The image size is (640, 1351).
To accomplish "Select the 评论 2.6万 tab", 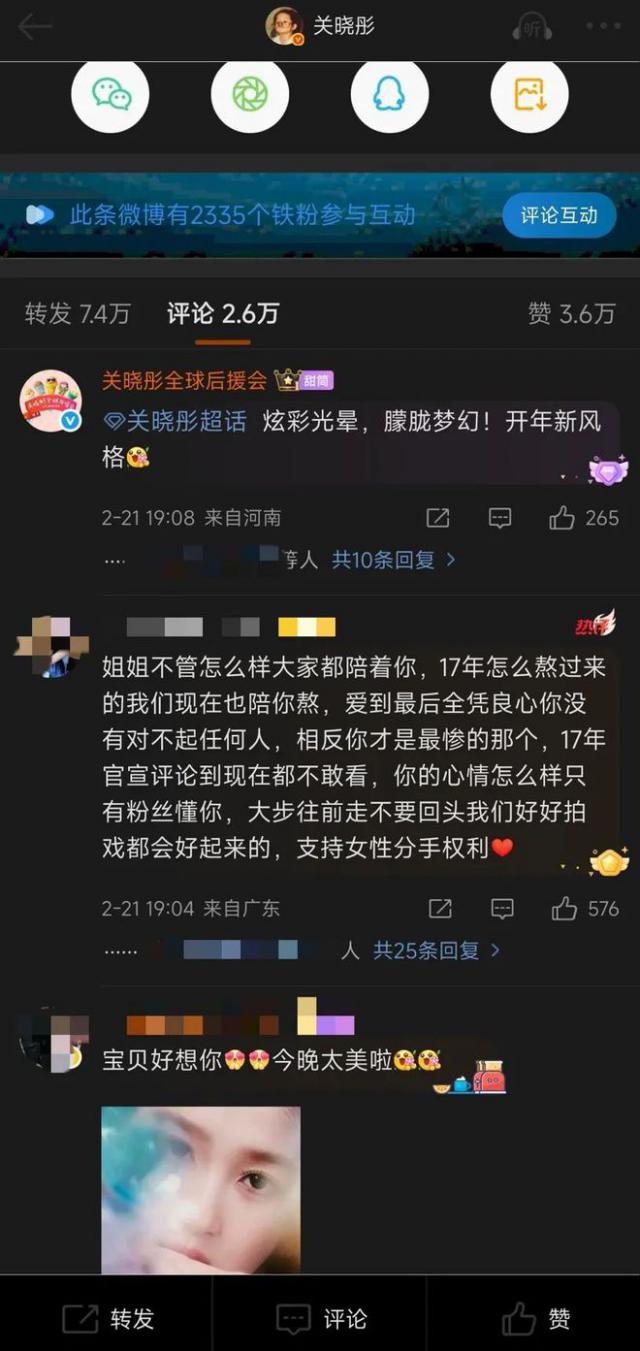I will 222,314.
